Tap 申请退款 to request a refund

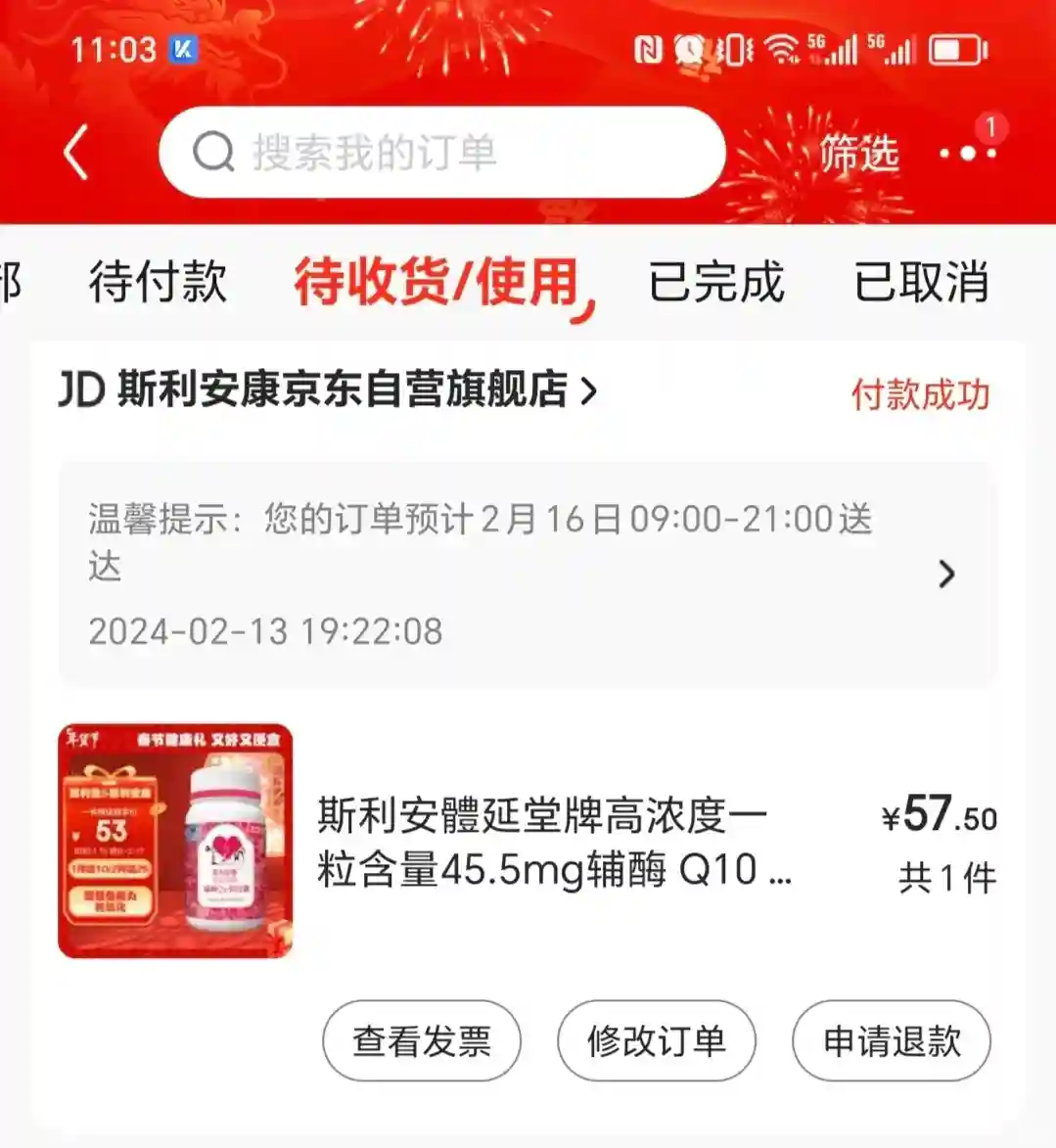pyautogui.click(x=892, y=1040)
